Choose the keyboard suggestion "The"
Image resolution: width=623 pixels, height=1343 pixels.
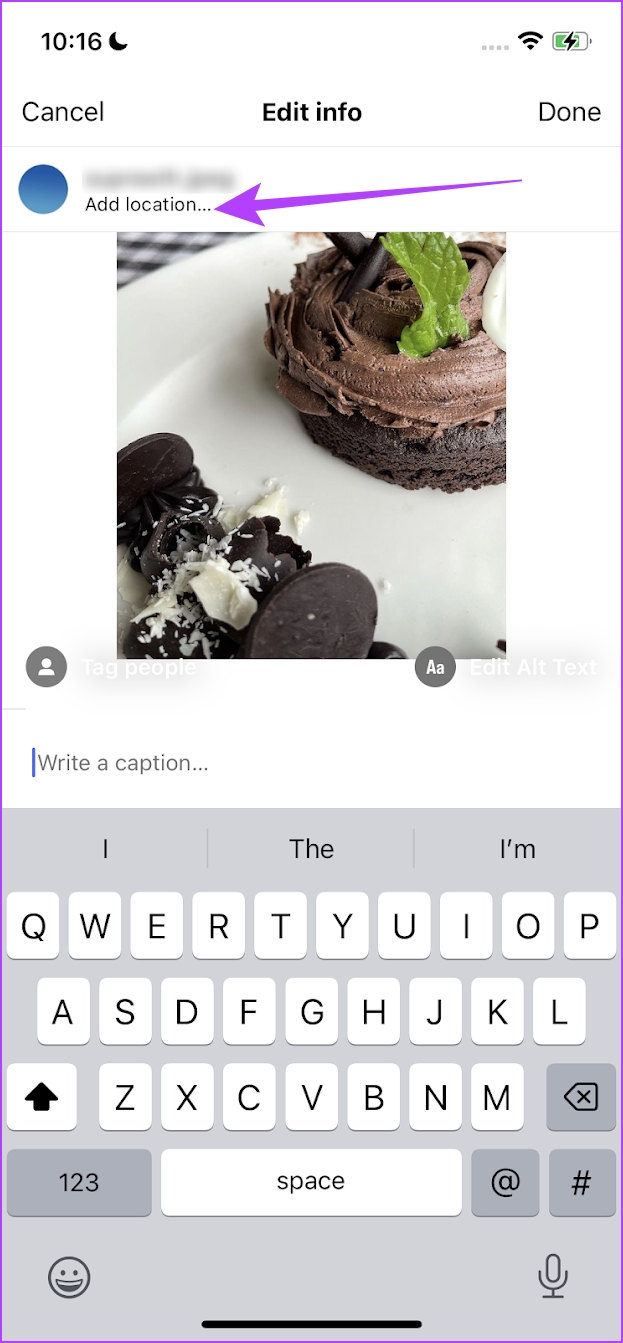(x=311, y=849)
